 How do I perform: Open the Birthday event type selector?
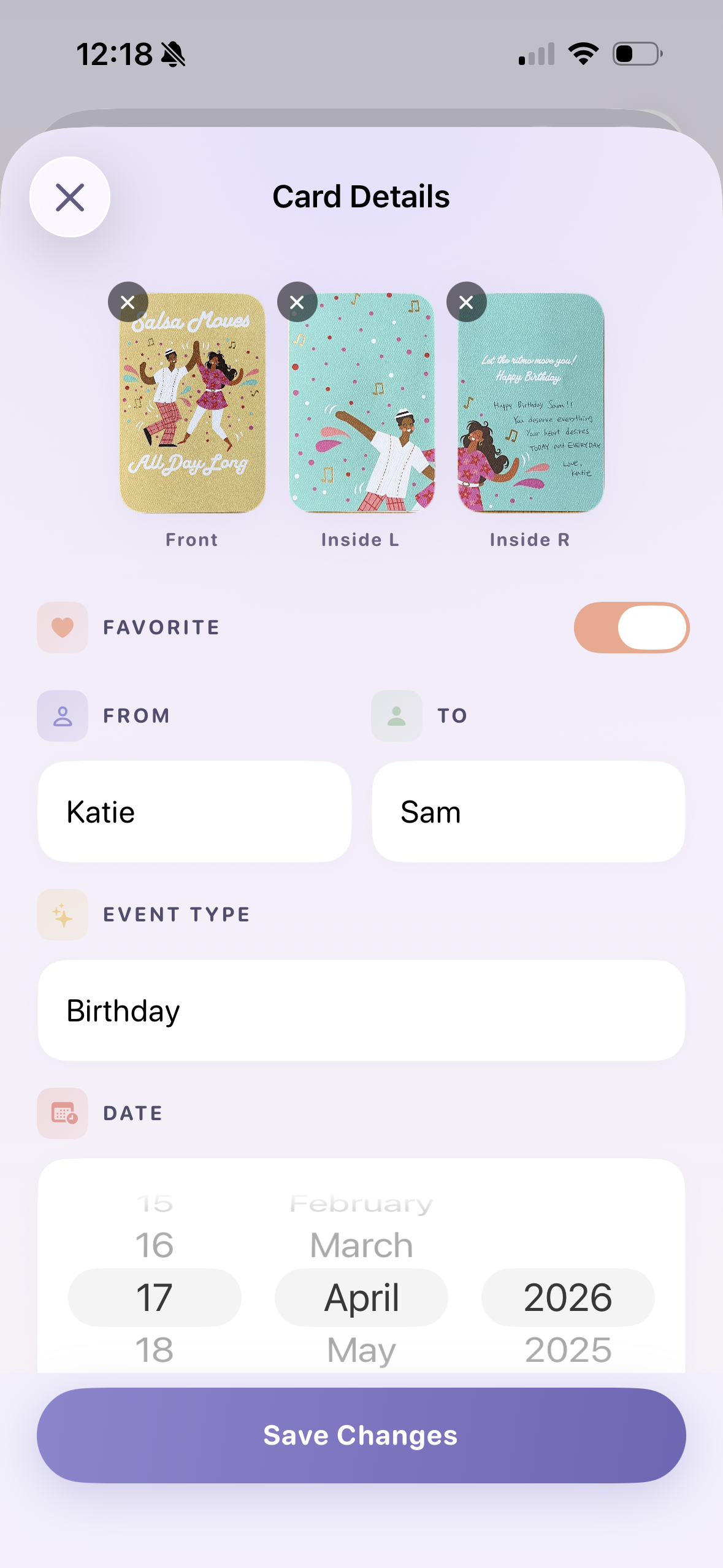point(361,1010)
